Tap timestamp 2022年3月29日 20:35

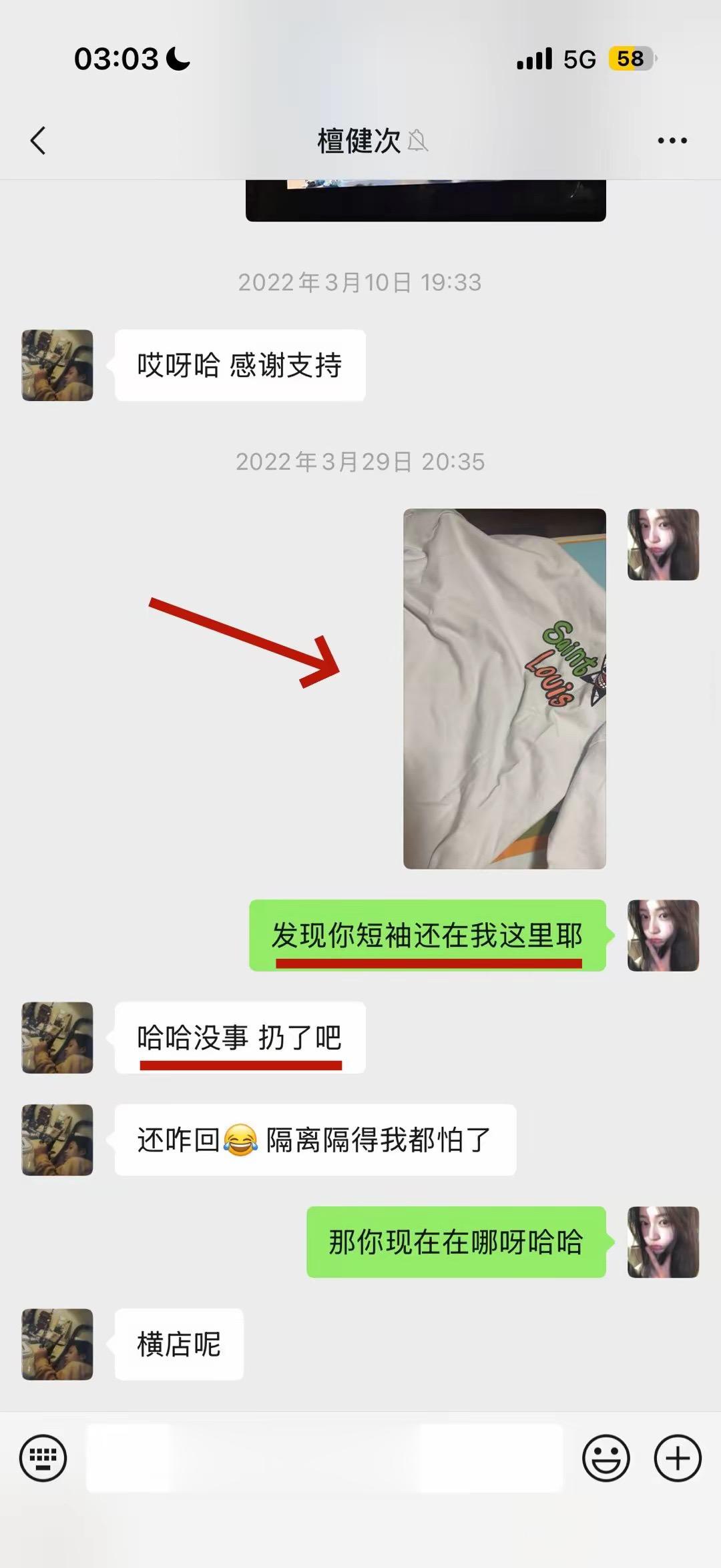pyautogui.click(x=360, y=462)
